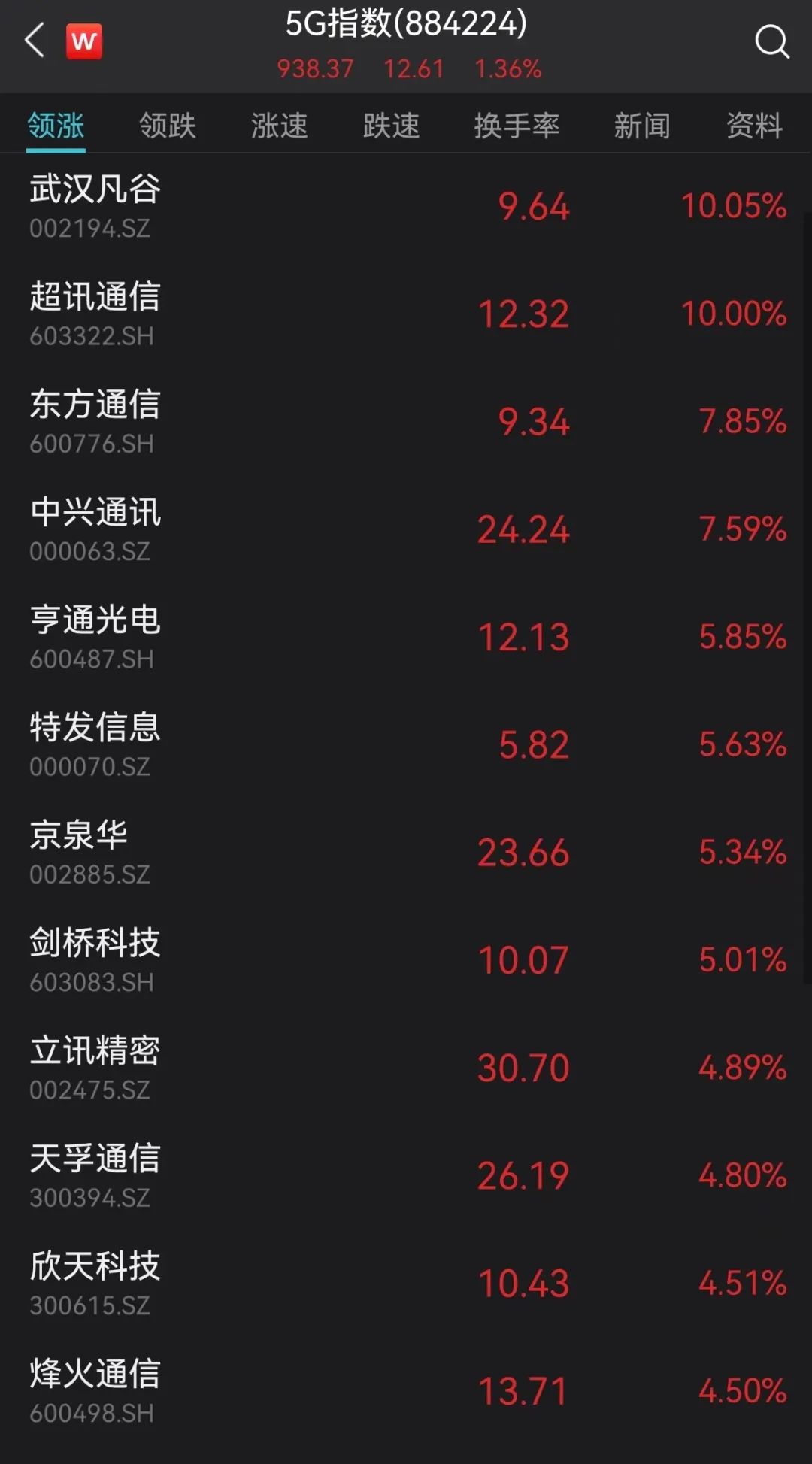
Task: Select the 5G指数(884224) title
Action: pyautogui.click(x=406, y=23)
